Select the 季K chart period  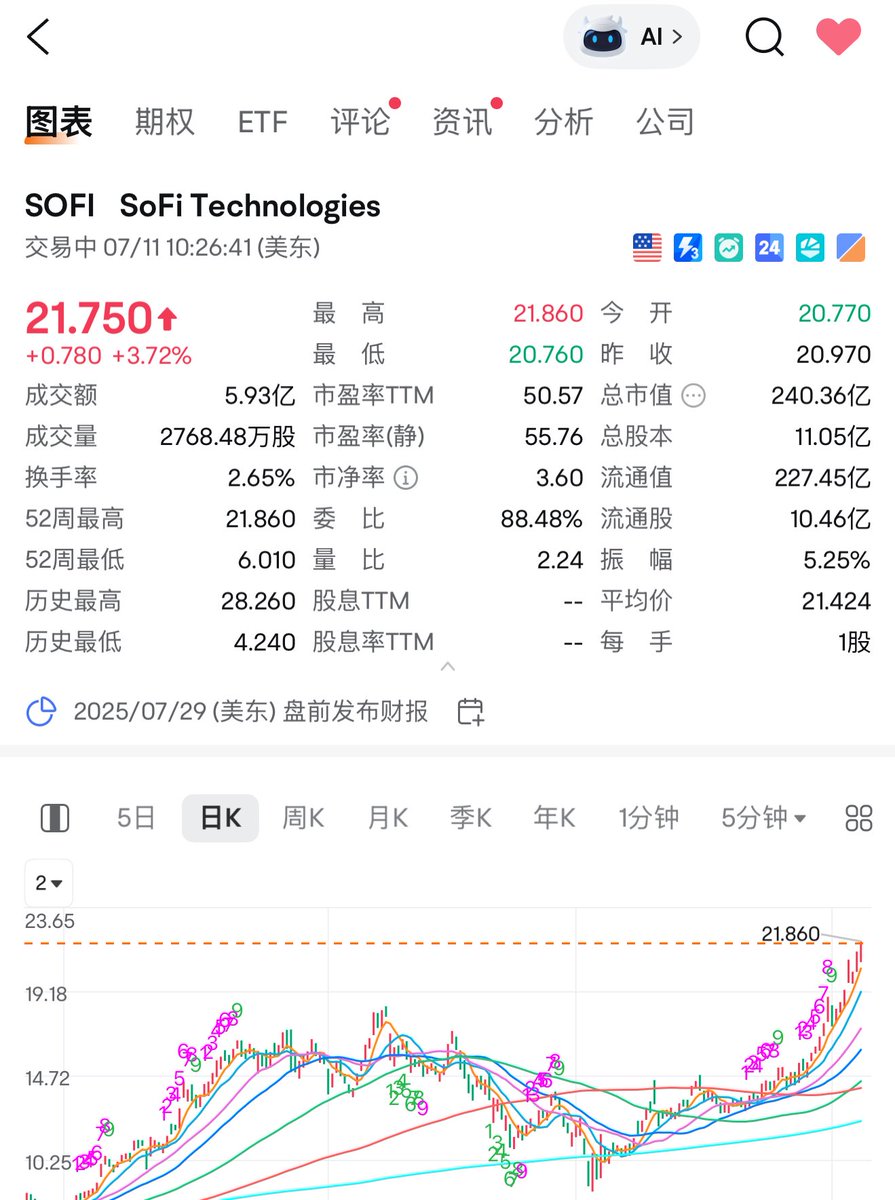click(x=470, y=818)
